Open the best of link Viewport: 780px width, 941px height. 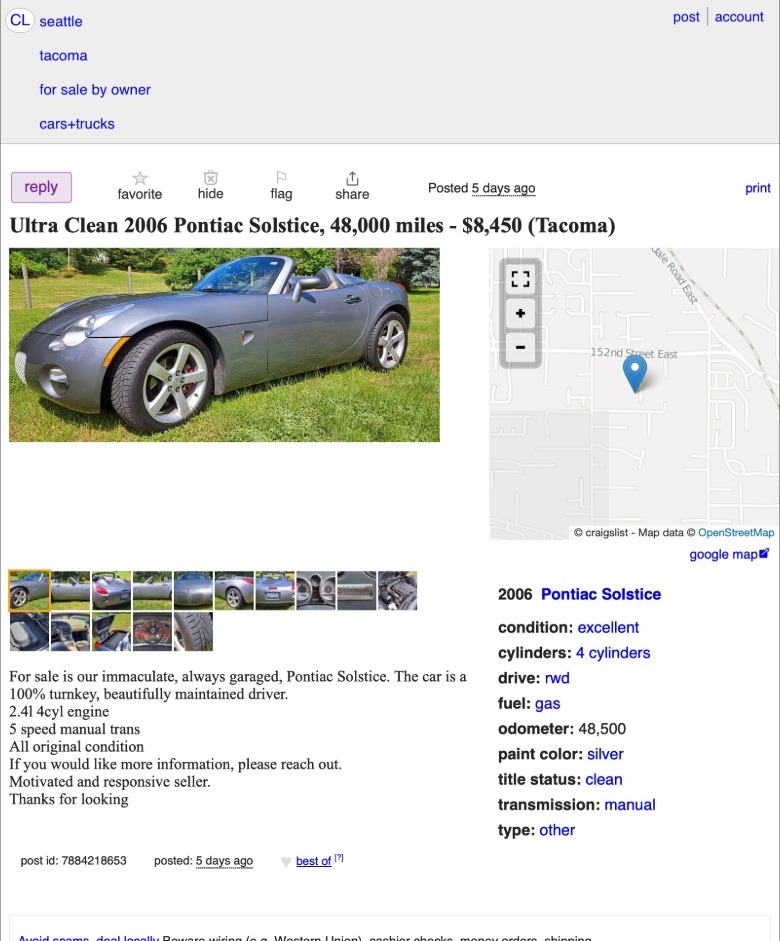coord(313,861)
